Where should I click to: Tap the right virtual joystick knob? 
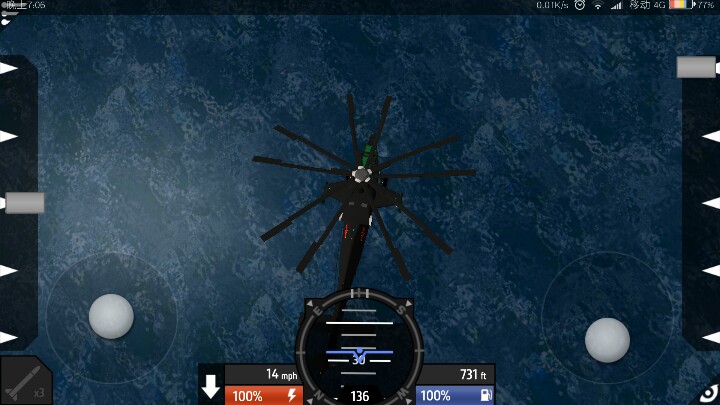pos(607,340)
